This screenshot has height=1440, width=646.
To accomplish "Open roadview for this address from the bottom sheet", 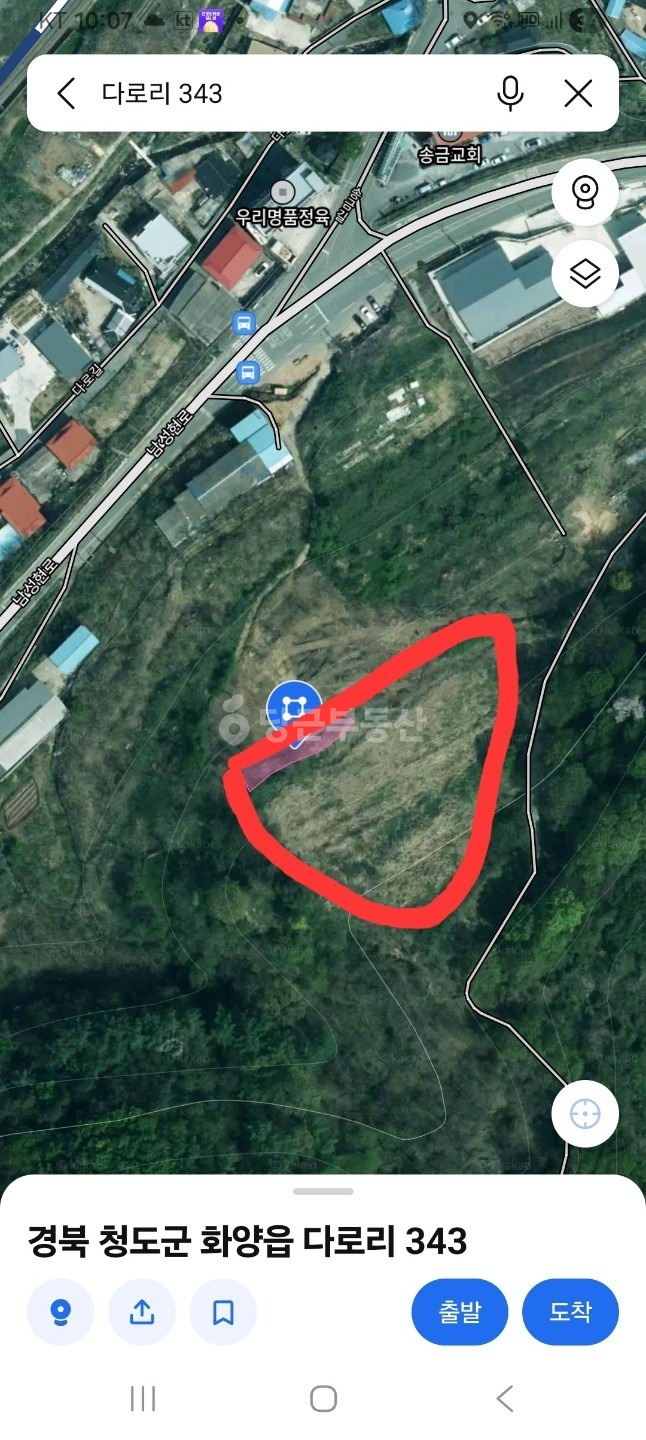I will [x=60, y=1311].
